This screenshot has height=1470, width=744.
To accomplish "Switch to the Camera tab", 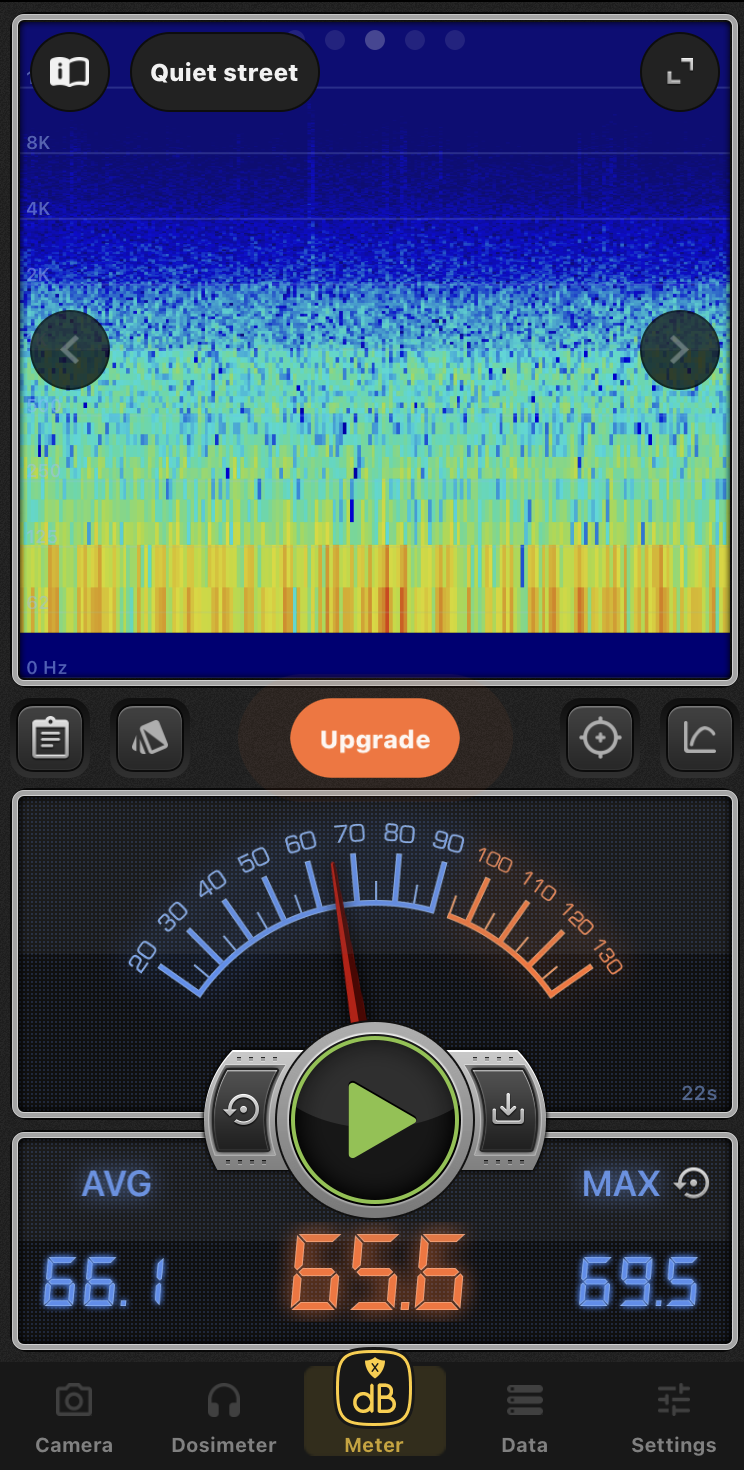I will tap(74, 1418).
